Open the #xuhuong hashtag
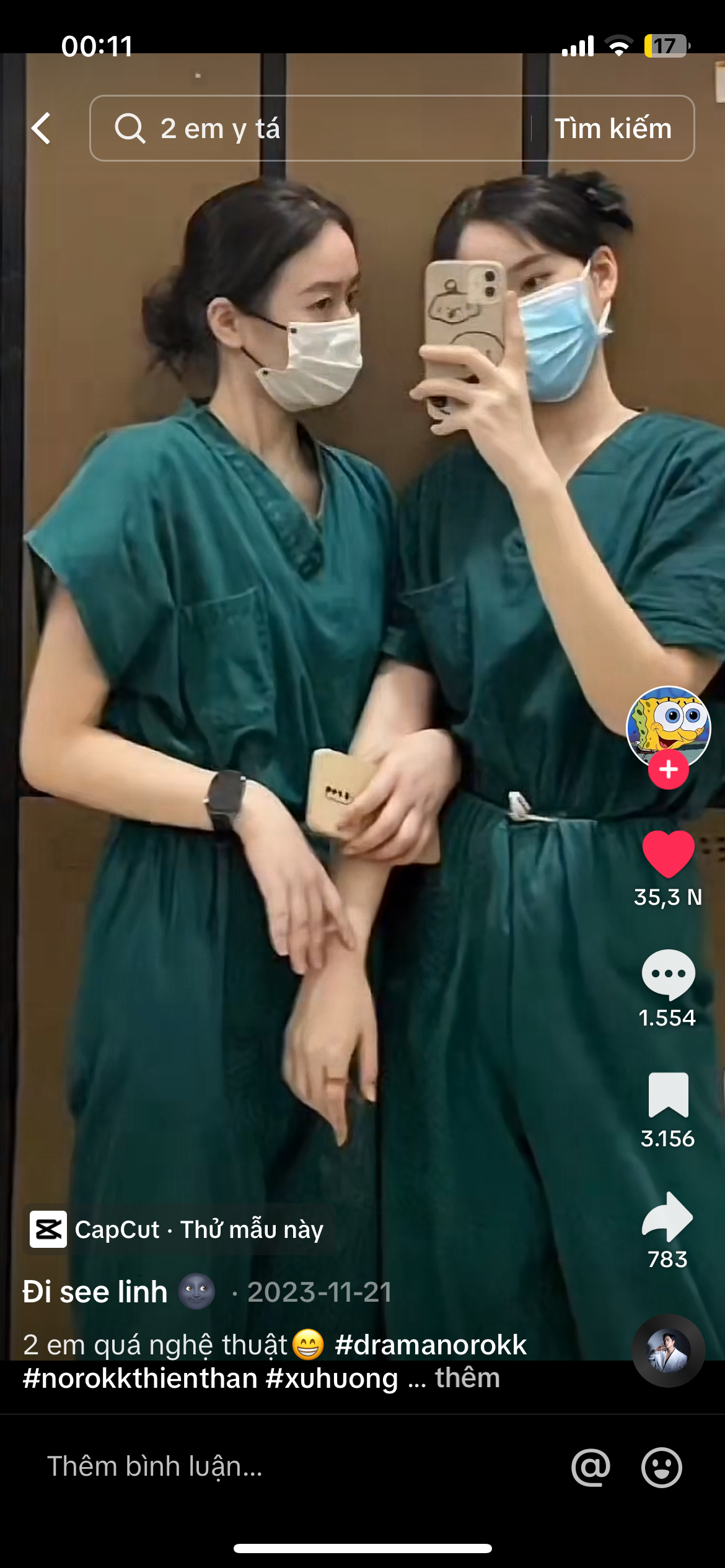Screen dimensions: 725x1568 point(332,1379)
